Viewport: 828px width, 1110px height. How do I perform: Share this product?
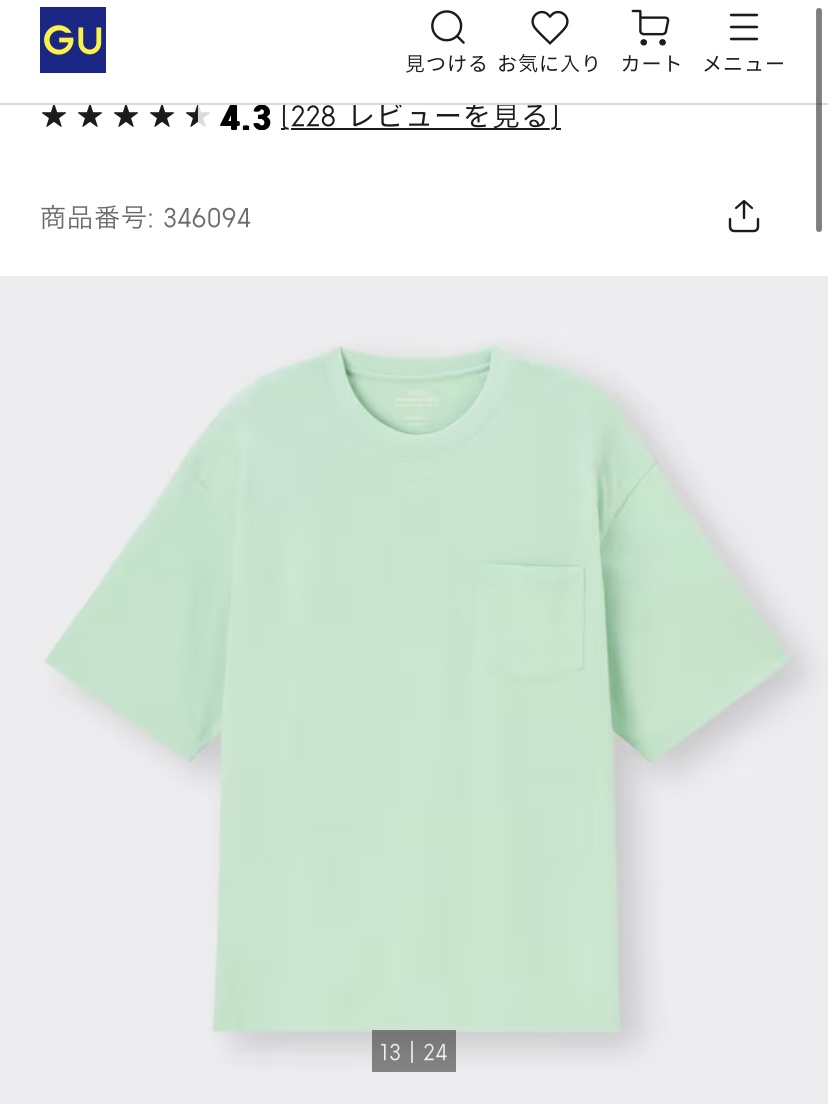(x=743, y=217)
